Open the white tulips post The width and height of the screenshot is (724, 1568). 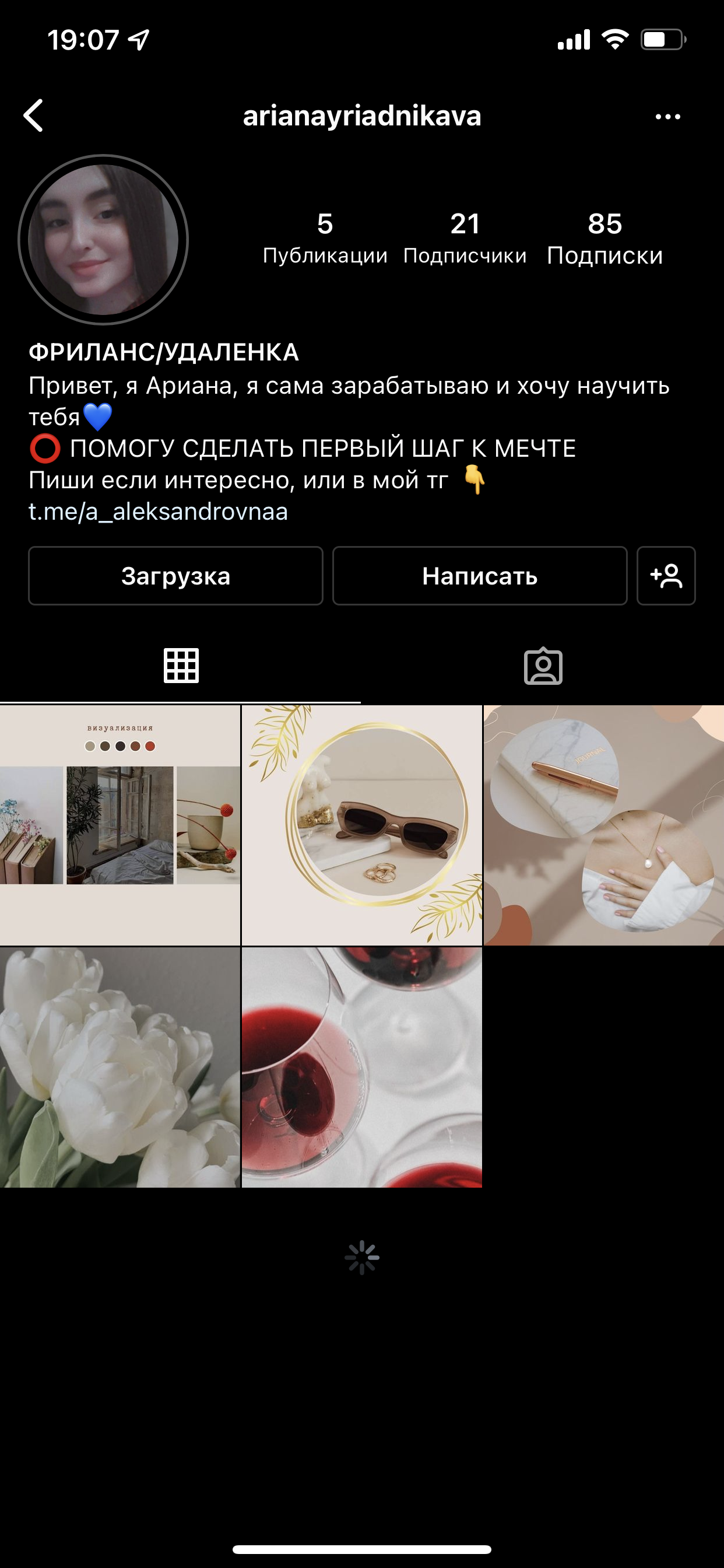click(x=120, y=1067)
